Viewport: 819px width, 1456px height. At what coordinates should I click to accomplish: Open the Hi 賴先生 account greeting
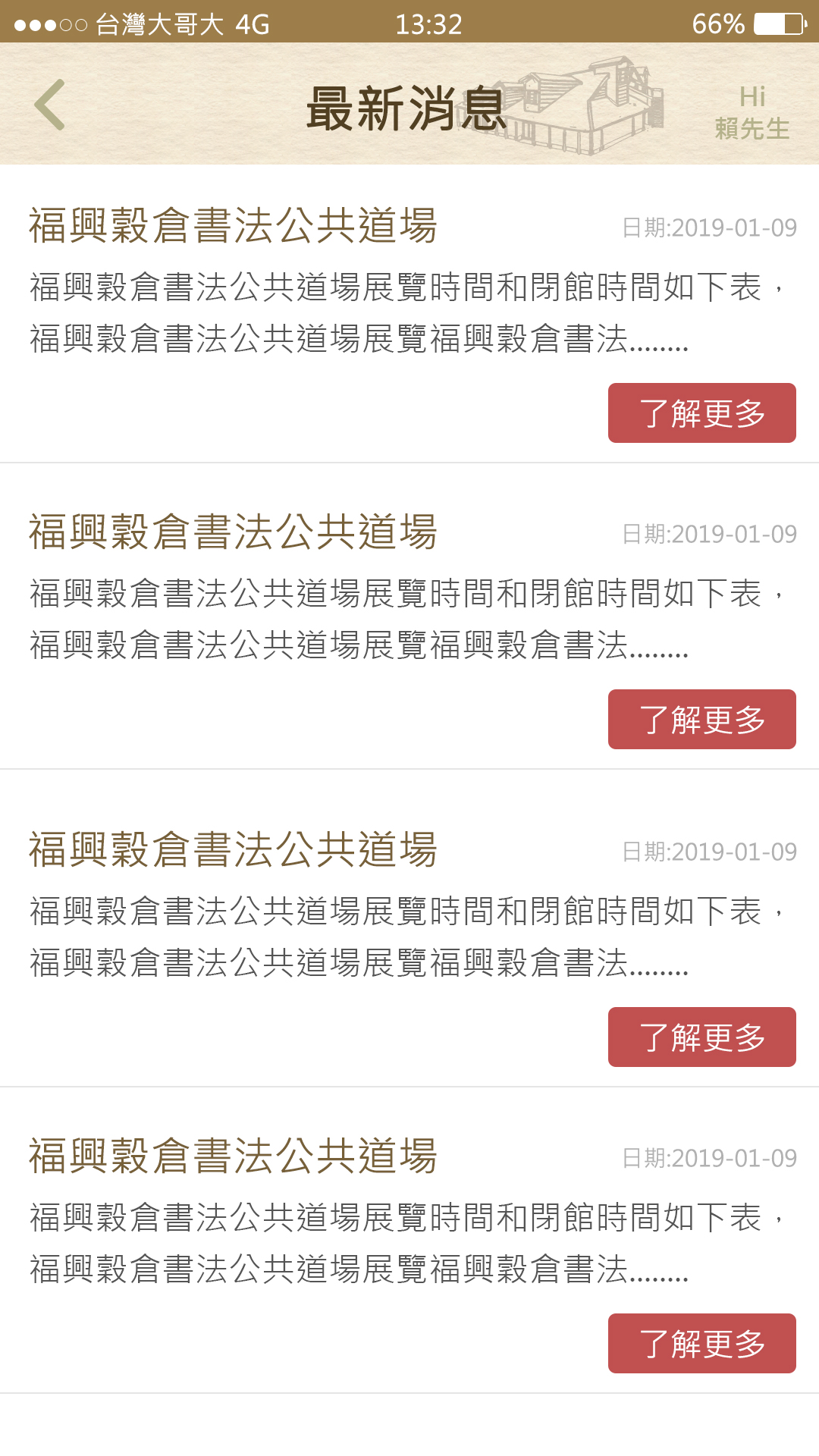[x=752, y=112]
